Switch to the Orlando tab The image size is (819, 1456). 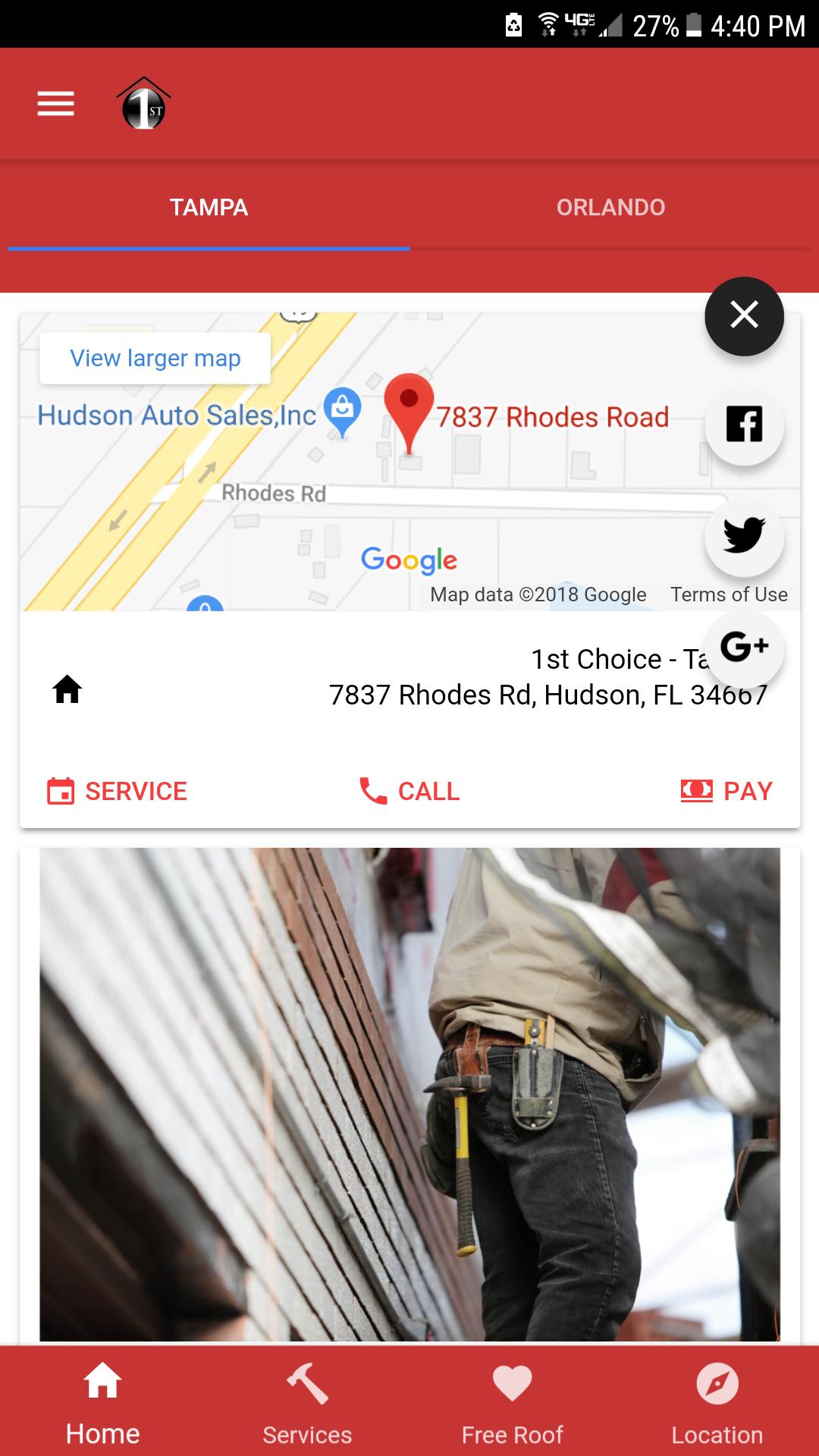coord(610,207)
